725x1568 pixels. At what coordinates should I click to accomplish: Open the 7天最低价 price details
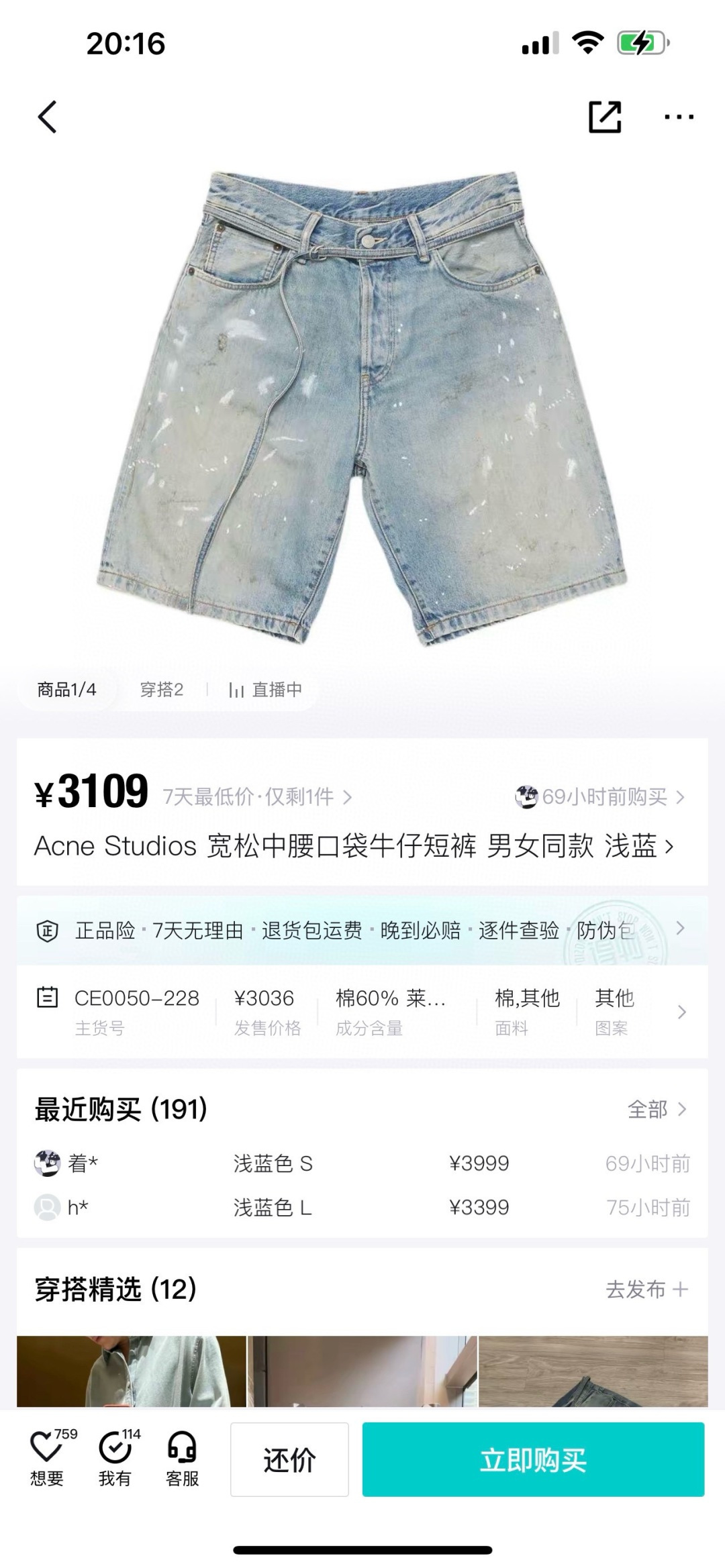pyautogui.click(x=257, y=796)
